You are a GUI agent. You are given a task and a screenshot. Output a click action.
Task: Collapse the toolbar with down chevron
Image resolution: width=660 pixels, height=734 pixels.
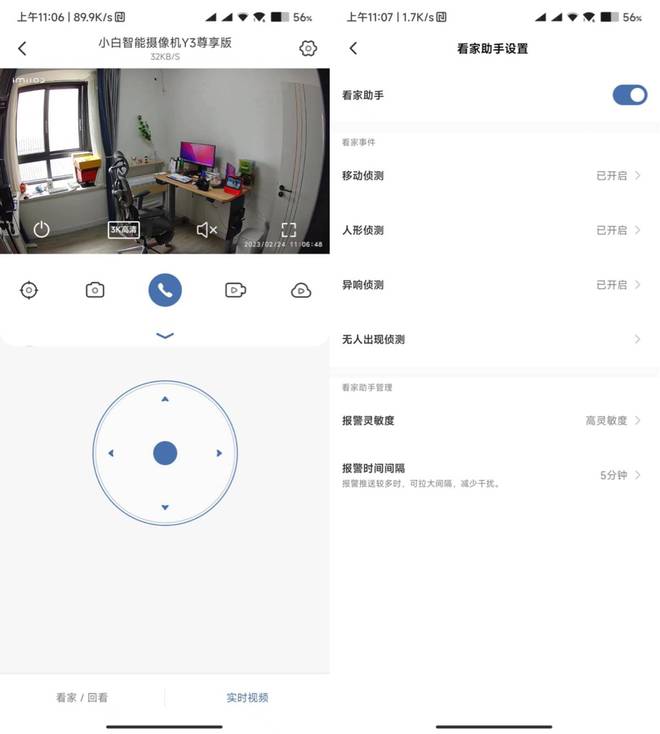165,335
